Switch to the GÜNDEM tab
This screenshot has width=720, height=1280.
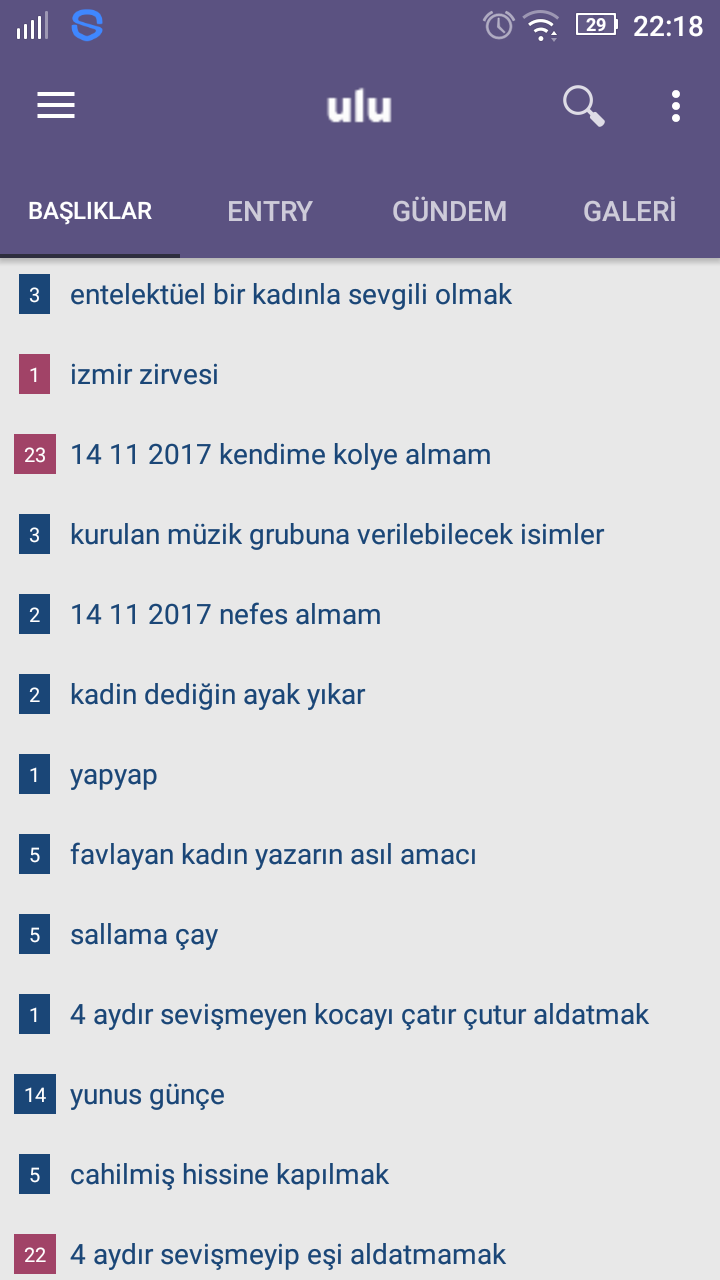[x=449, y=211]
